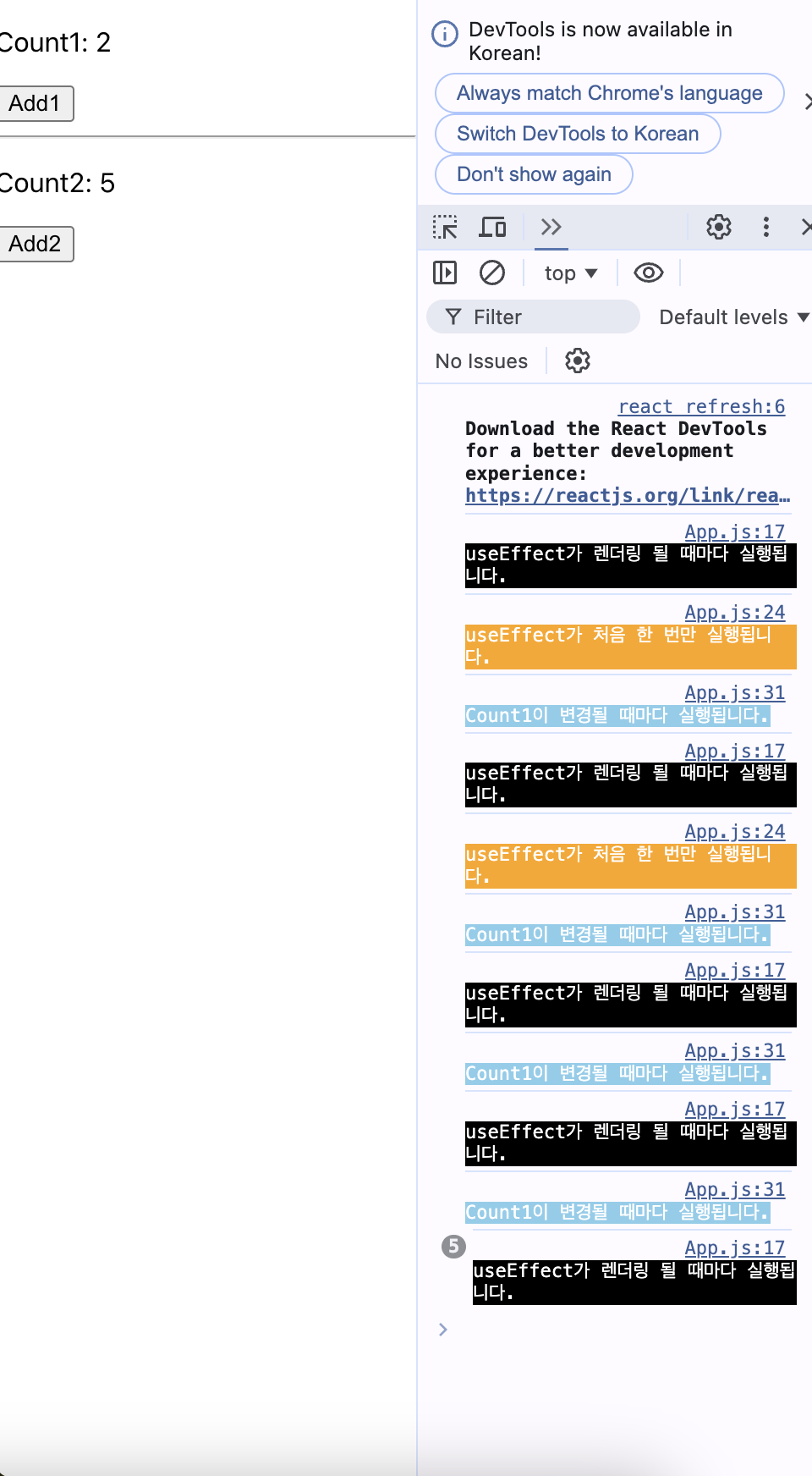Open the DevTools three-dot menu
The height and width of the screenshot is (1476, 812).
pyautogui.click(x=766, y=227)
